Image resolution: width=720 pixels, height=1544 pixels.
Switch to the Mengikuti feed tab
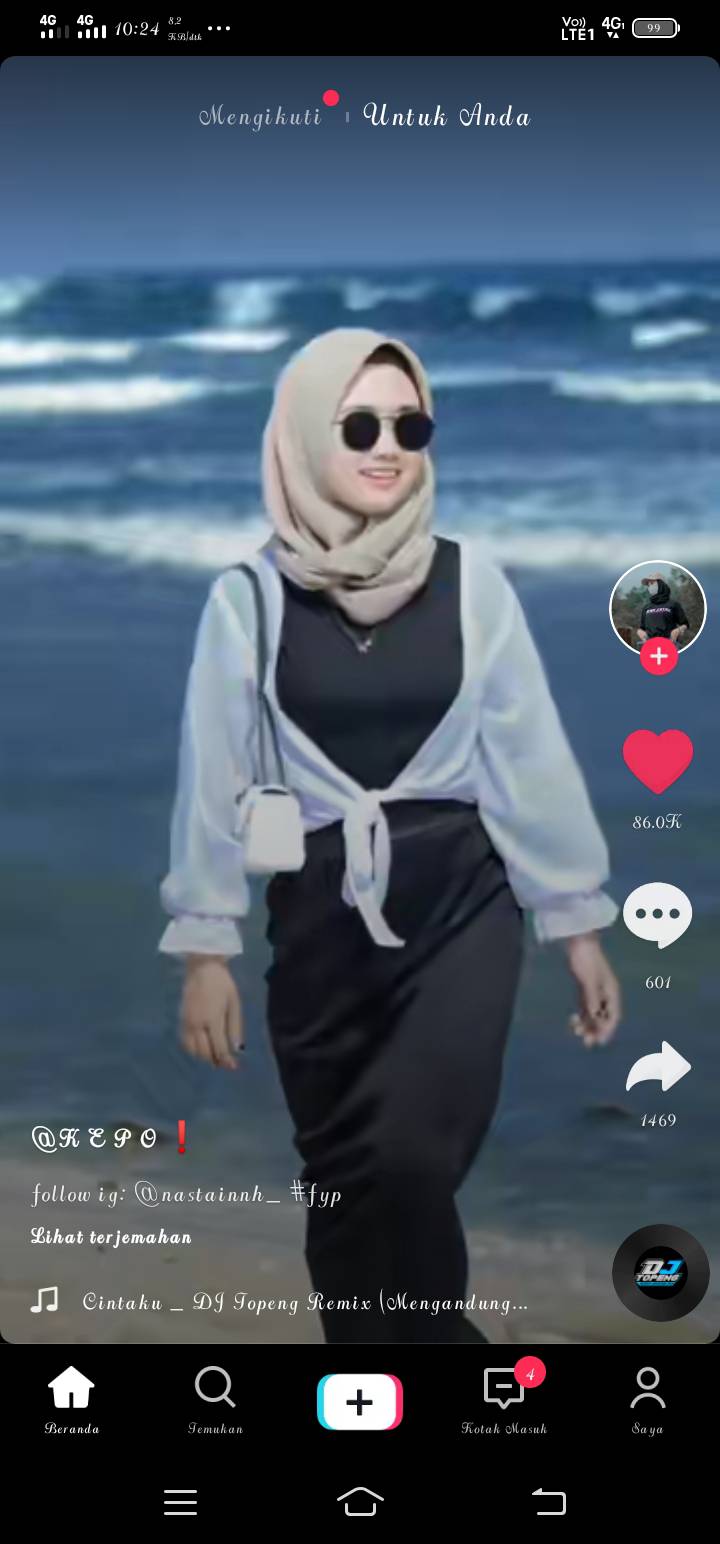pos(260,116)
